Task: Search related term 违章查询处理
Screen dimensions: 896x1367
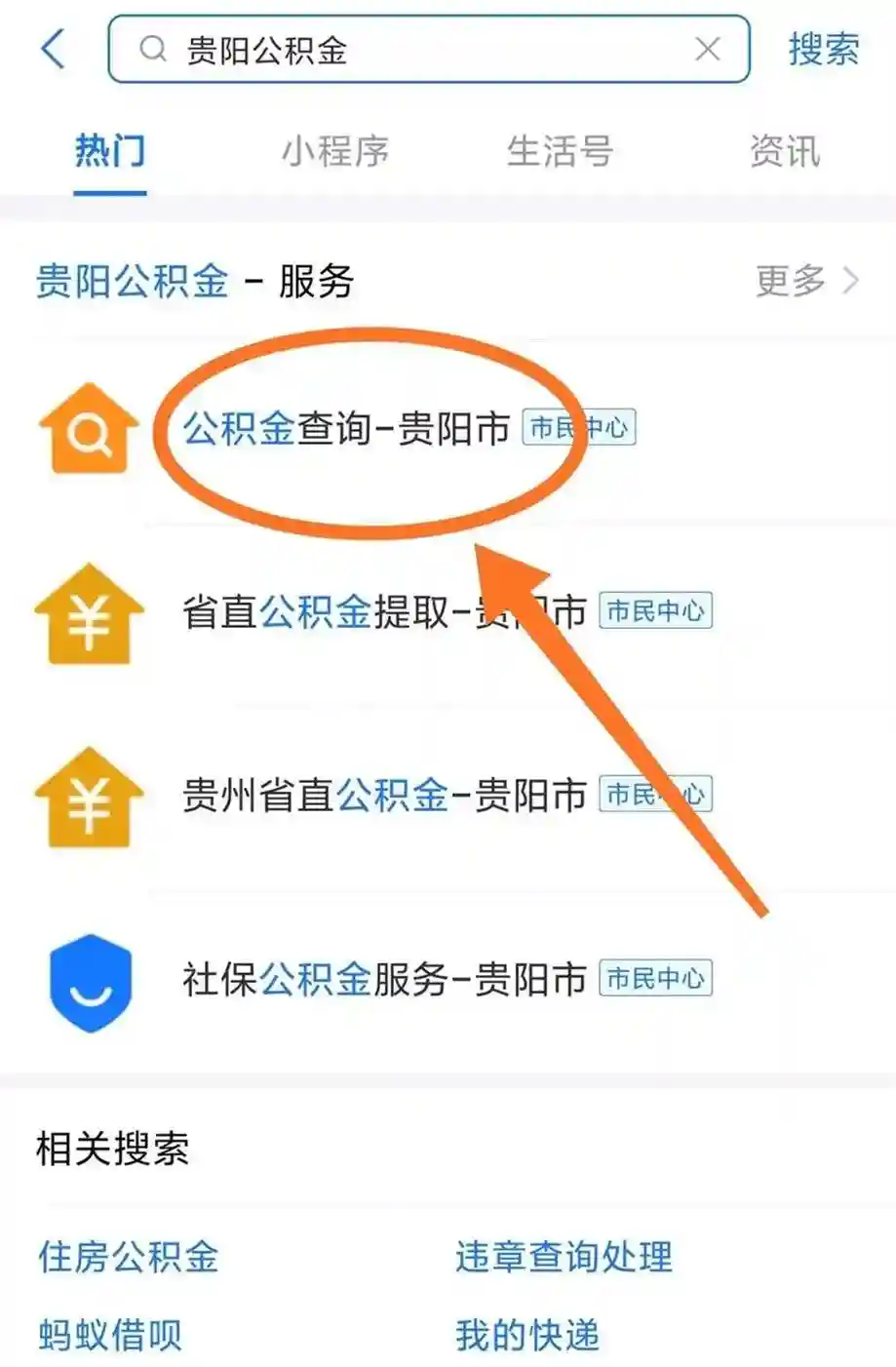Action: pos(564,1257)
